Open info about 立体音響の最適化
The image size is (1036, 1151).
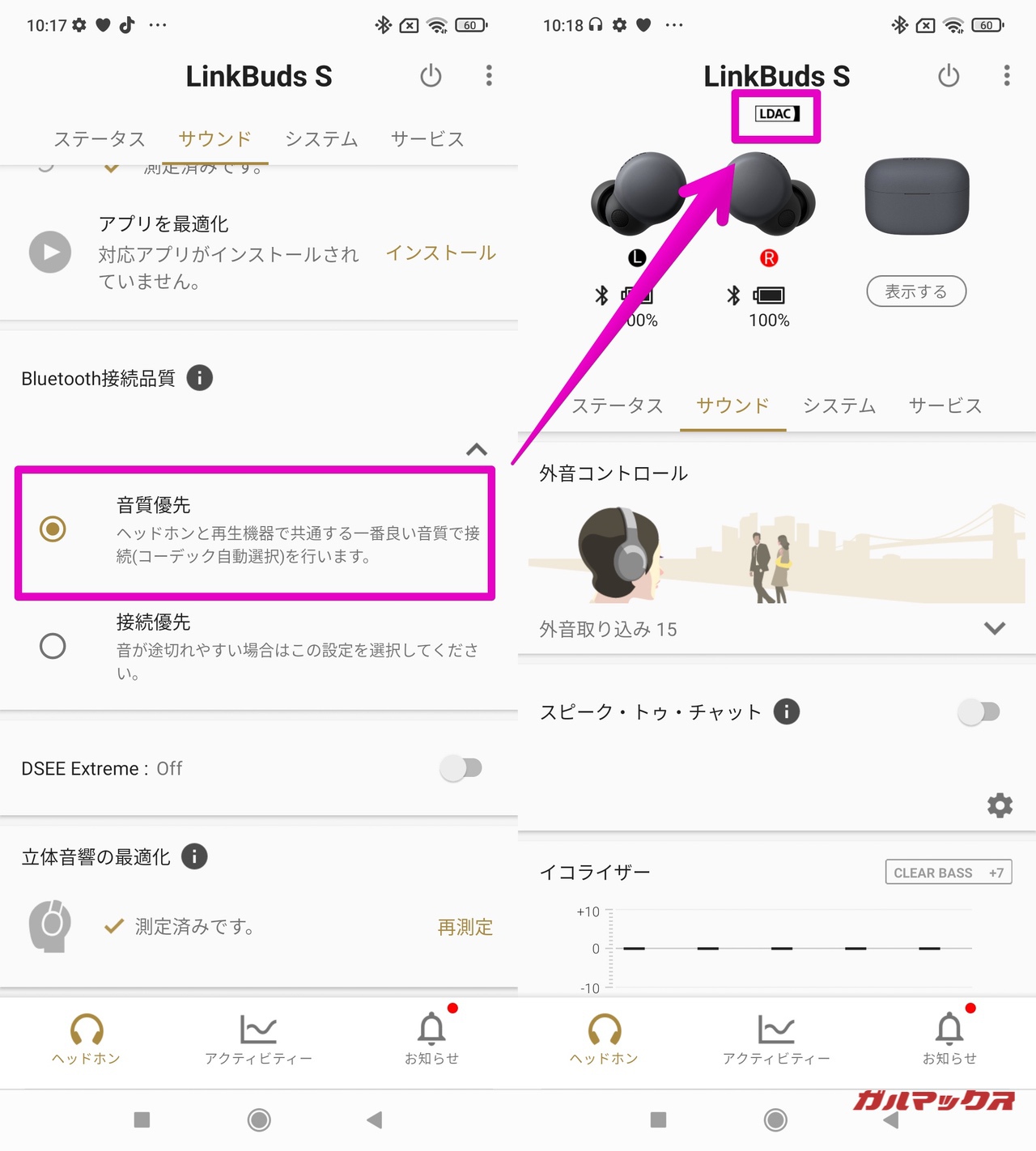[194, 856]
